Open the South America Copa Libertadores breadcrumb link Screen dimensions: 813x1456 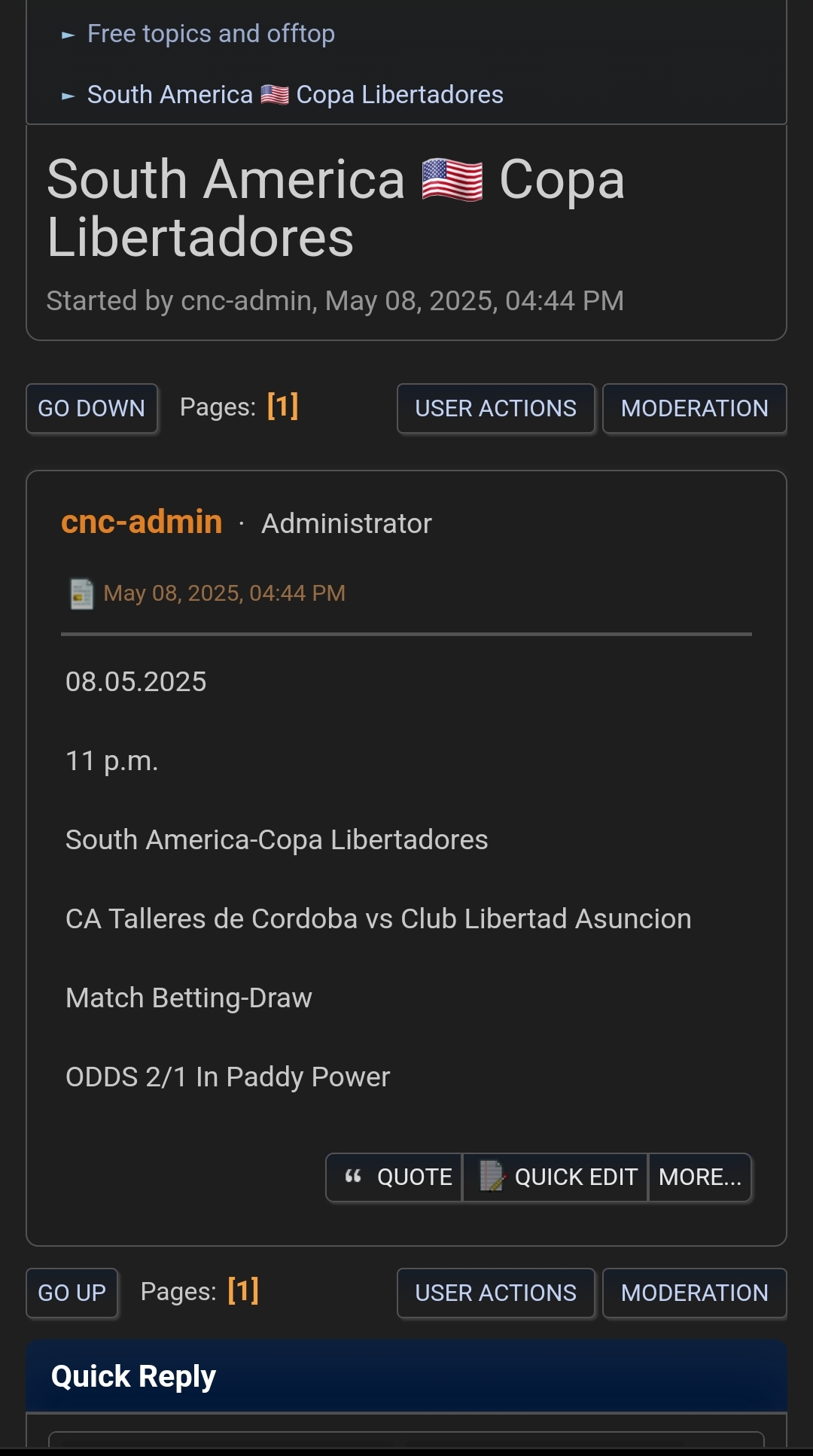coord(295,95)
